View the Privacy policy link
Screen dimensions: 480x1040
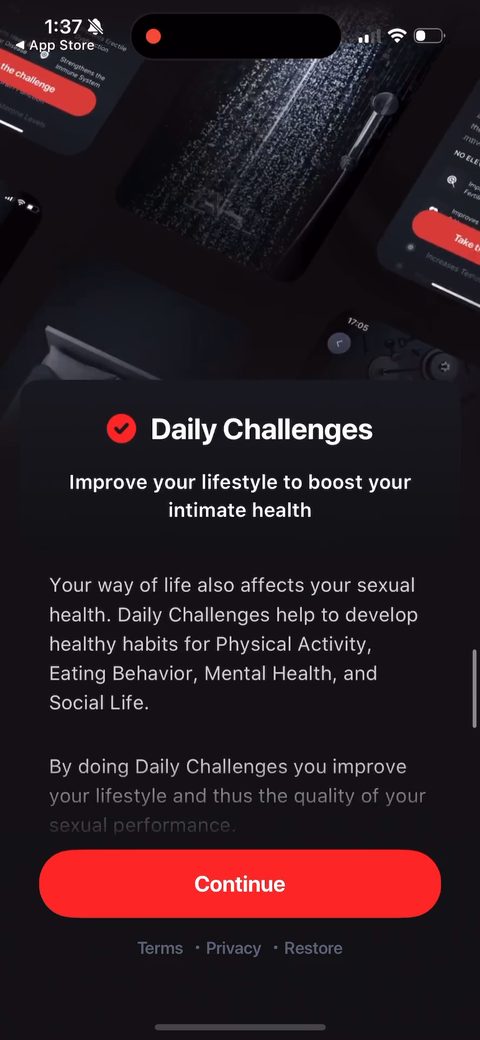pos(233,948)
